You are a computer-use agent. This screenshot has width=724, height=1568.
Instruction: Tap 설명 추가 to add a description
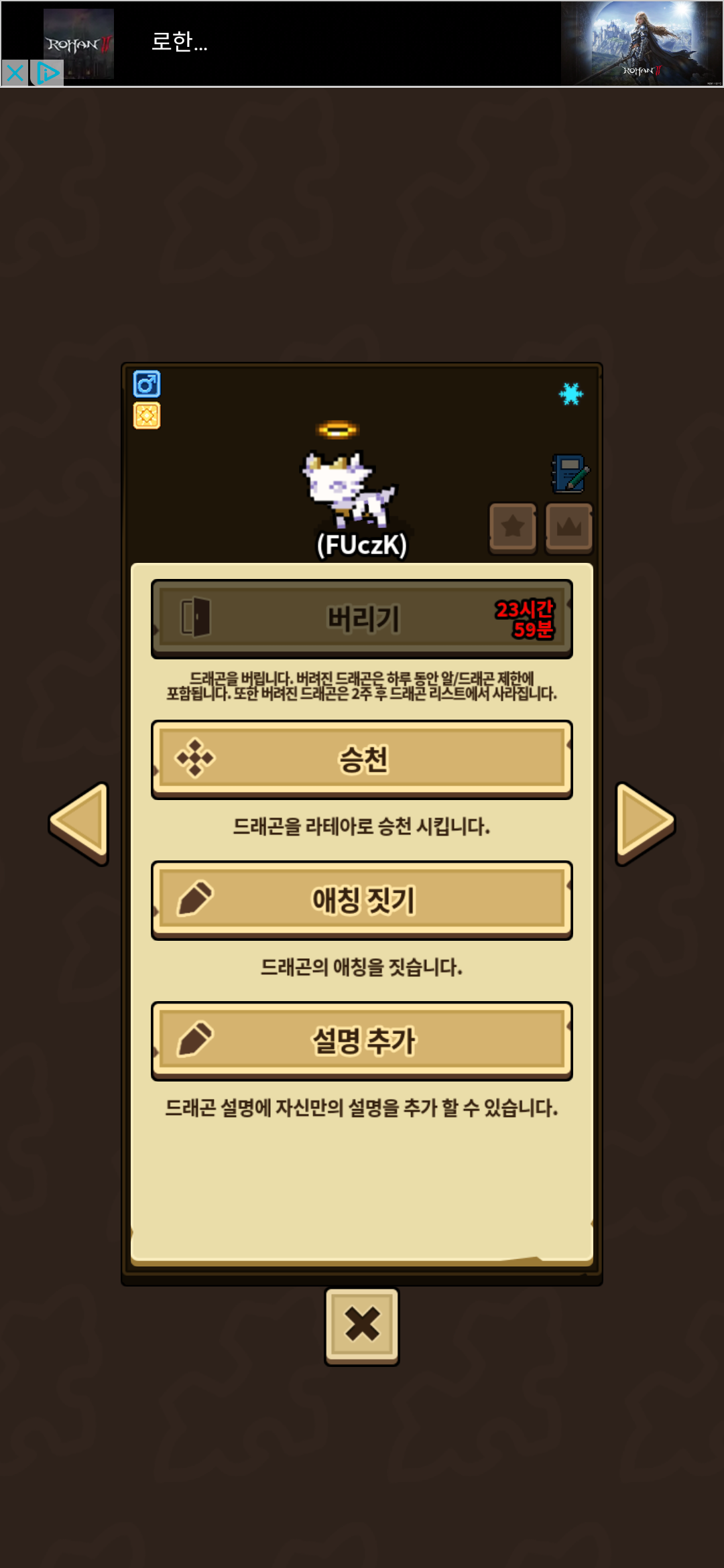[362, 1041]
